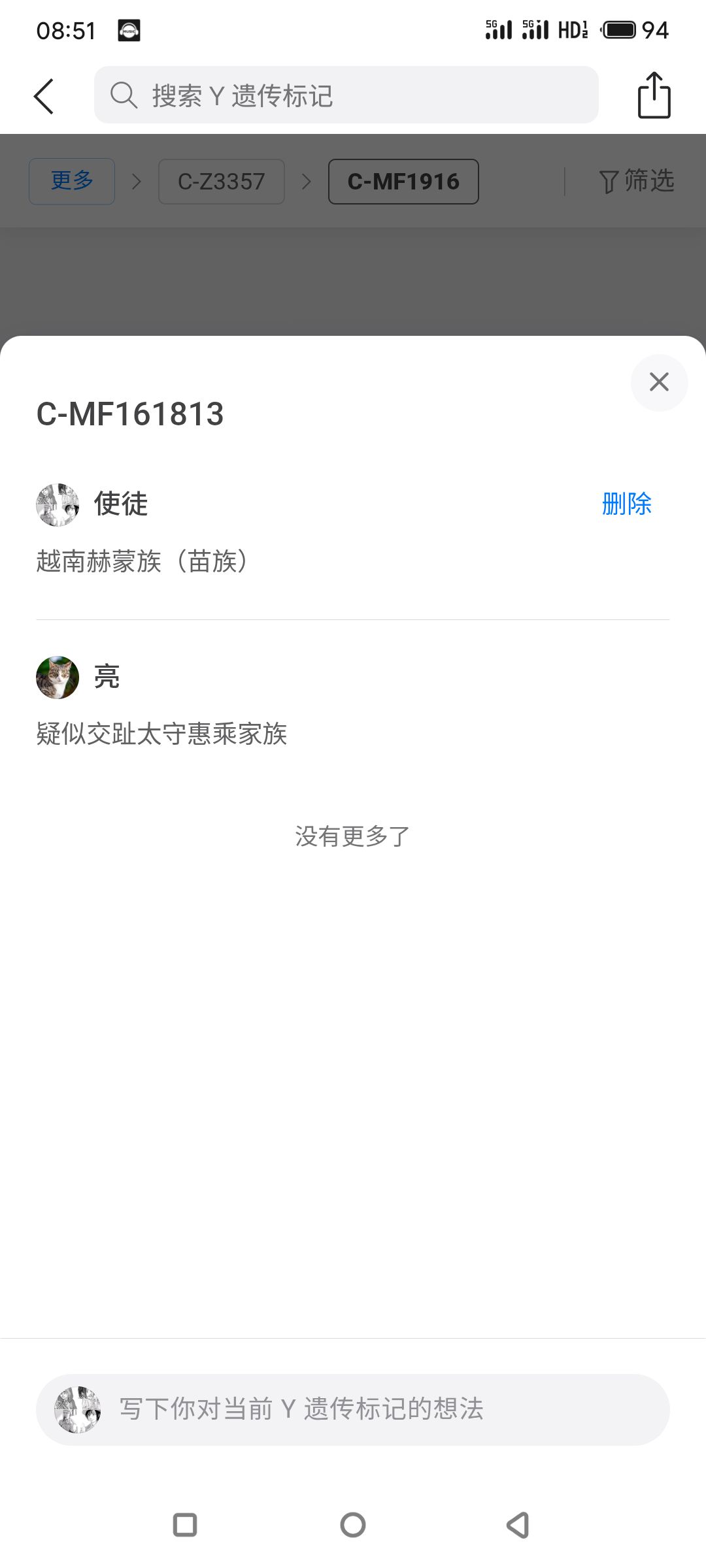
Task: Open the Y genetic marker search box
Action: coord(346,95)
